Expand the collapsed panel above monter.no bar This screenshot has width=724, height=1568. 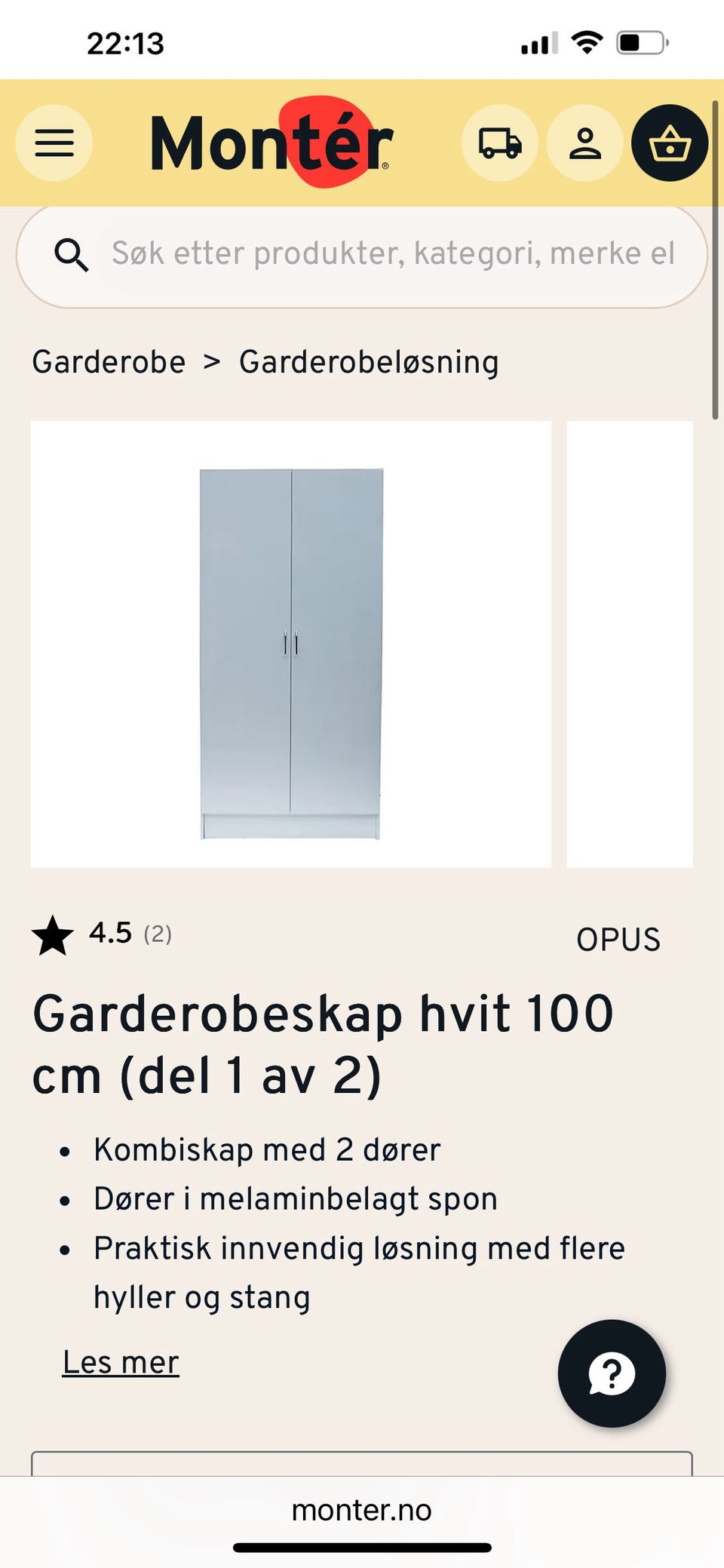click(362, 1463)
